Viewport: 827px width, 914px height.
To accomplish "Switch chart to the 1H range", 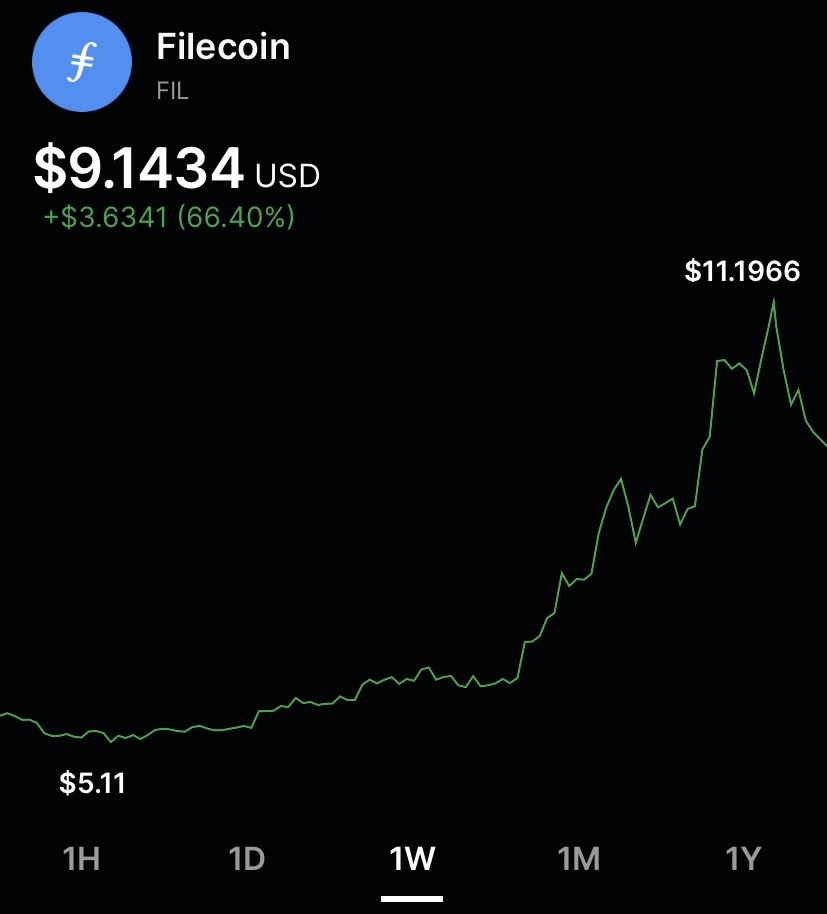I will pos(81,859).
